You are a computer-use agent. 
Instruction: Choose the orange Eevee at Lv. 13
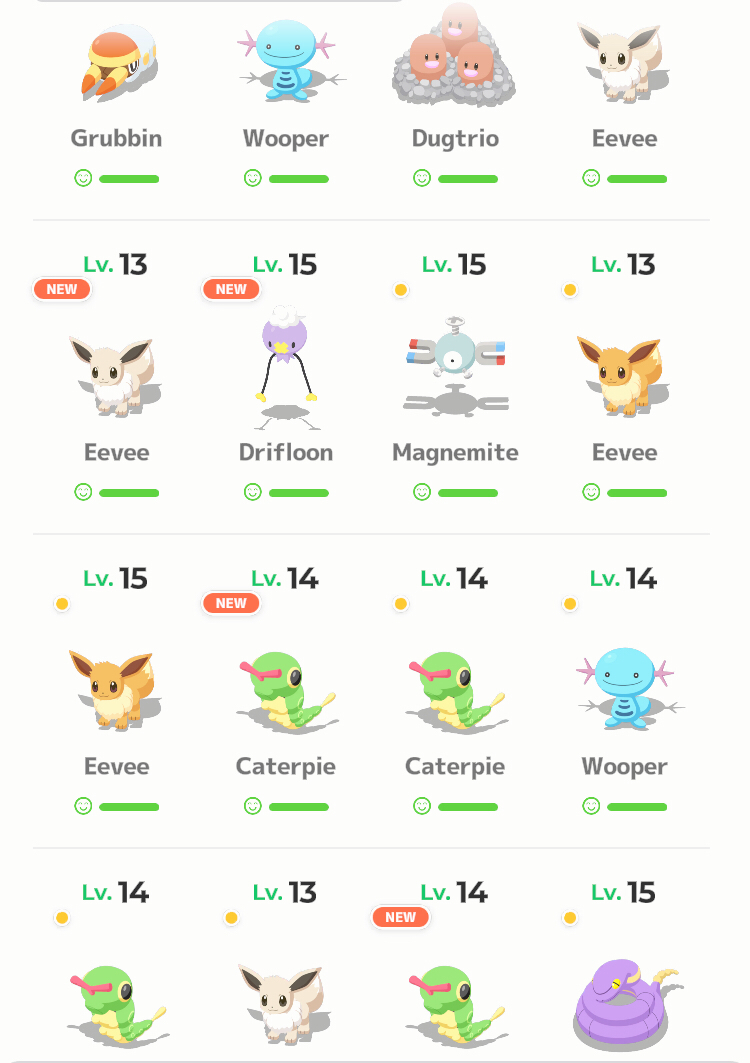click(624, 375)
